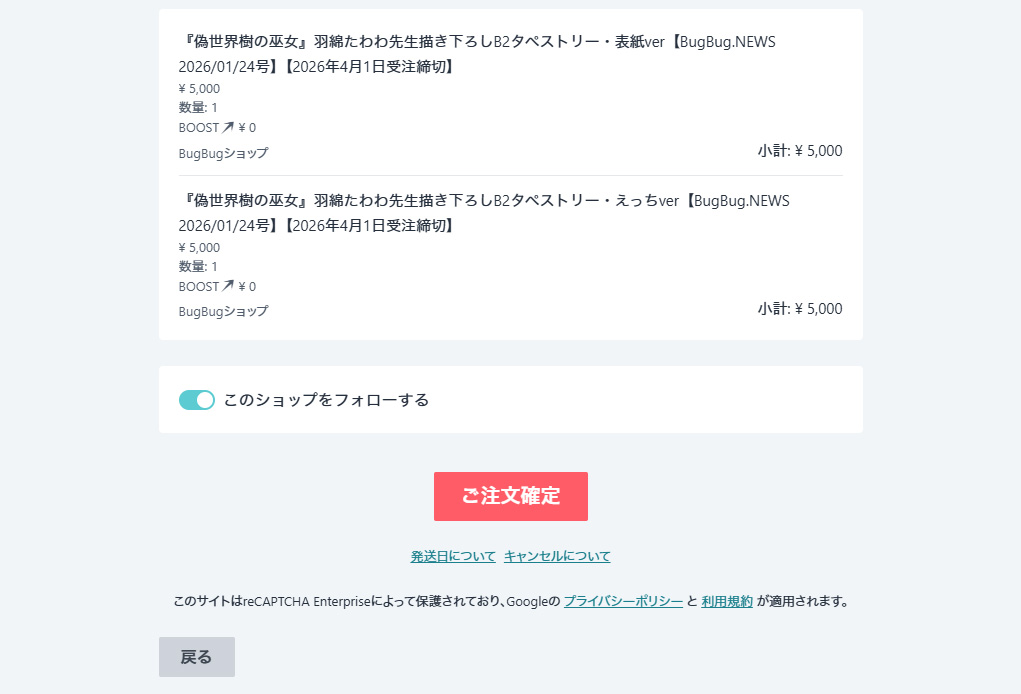Confirm the order with ご注文確定
This screenshot has width=1021, height=694.
click(x=510, y=496)
